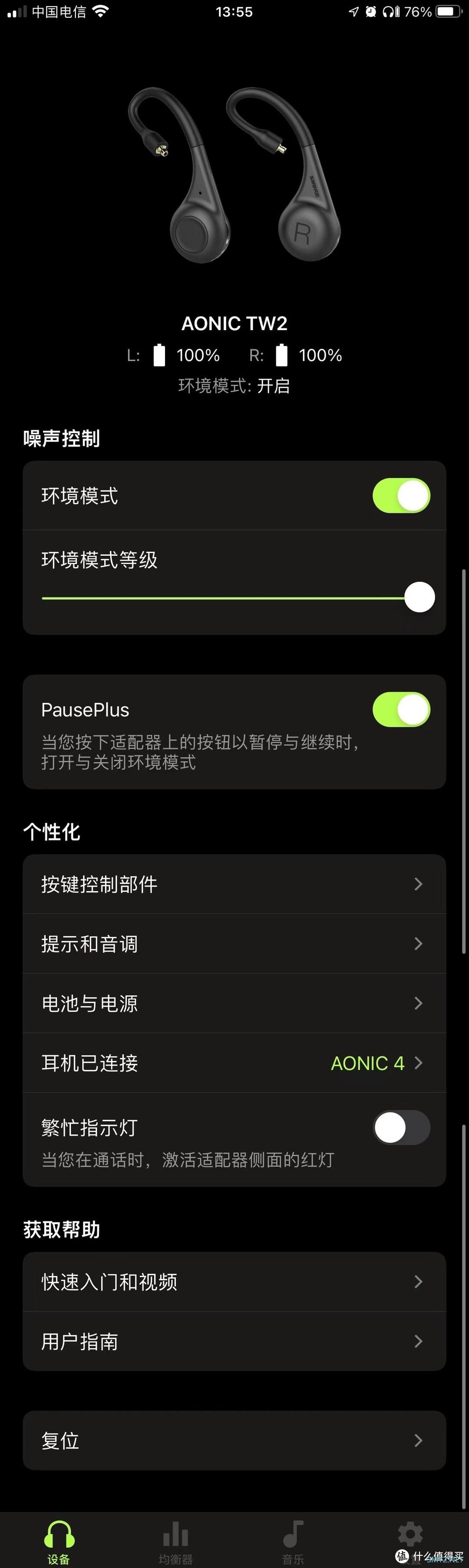Open 提示和音调 settings
This screenshot has width=469, height=1568.
[234, 944]
